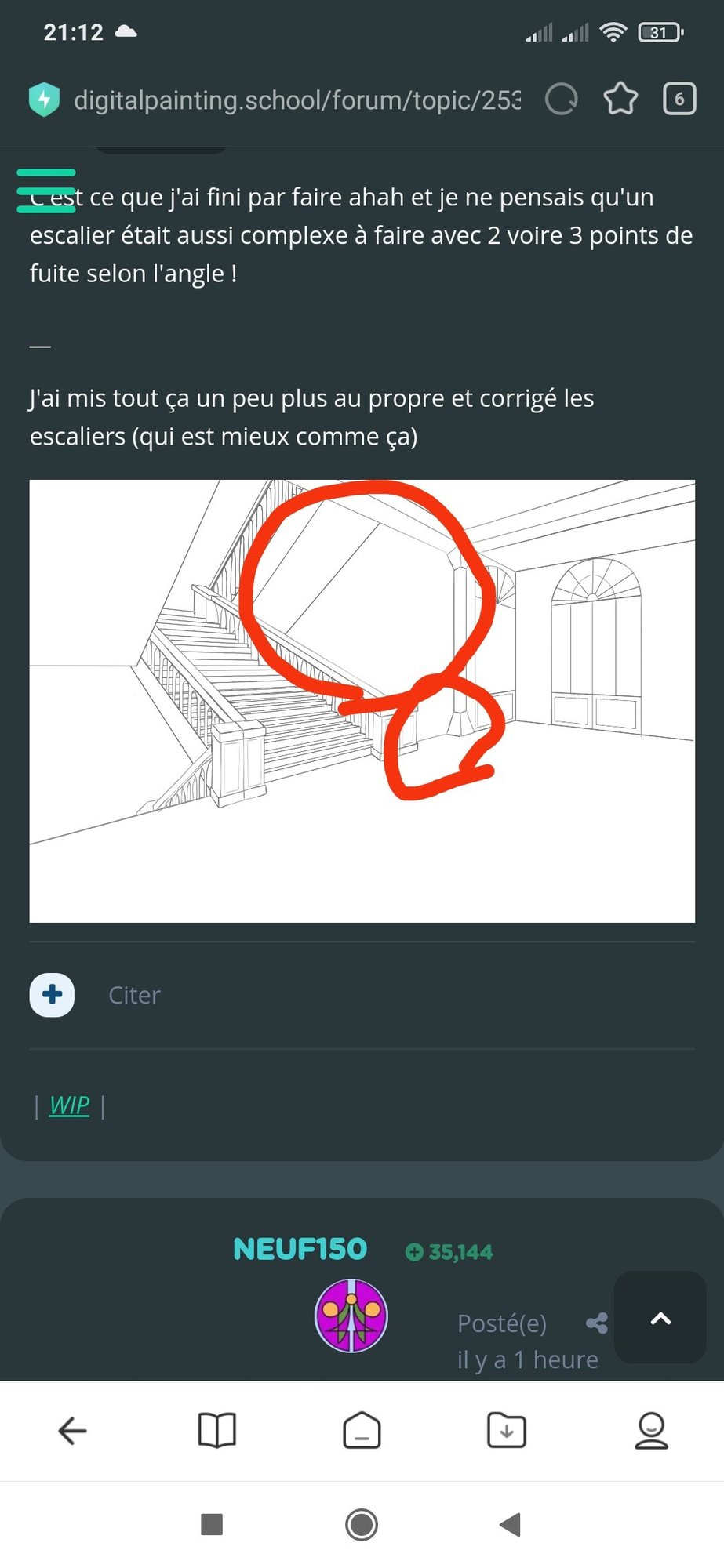Tap the site security shield icon
The width and height of the screenshot is (724, 1568).
(45, 100)
